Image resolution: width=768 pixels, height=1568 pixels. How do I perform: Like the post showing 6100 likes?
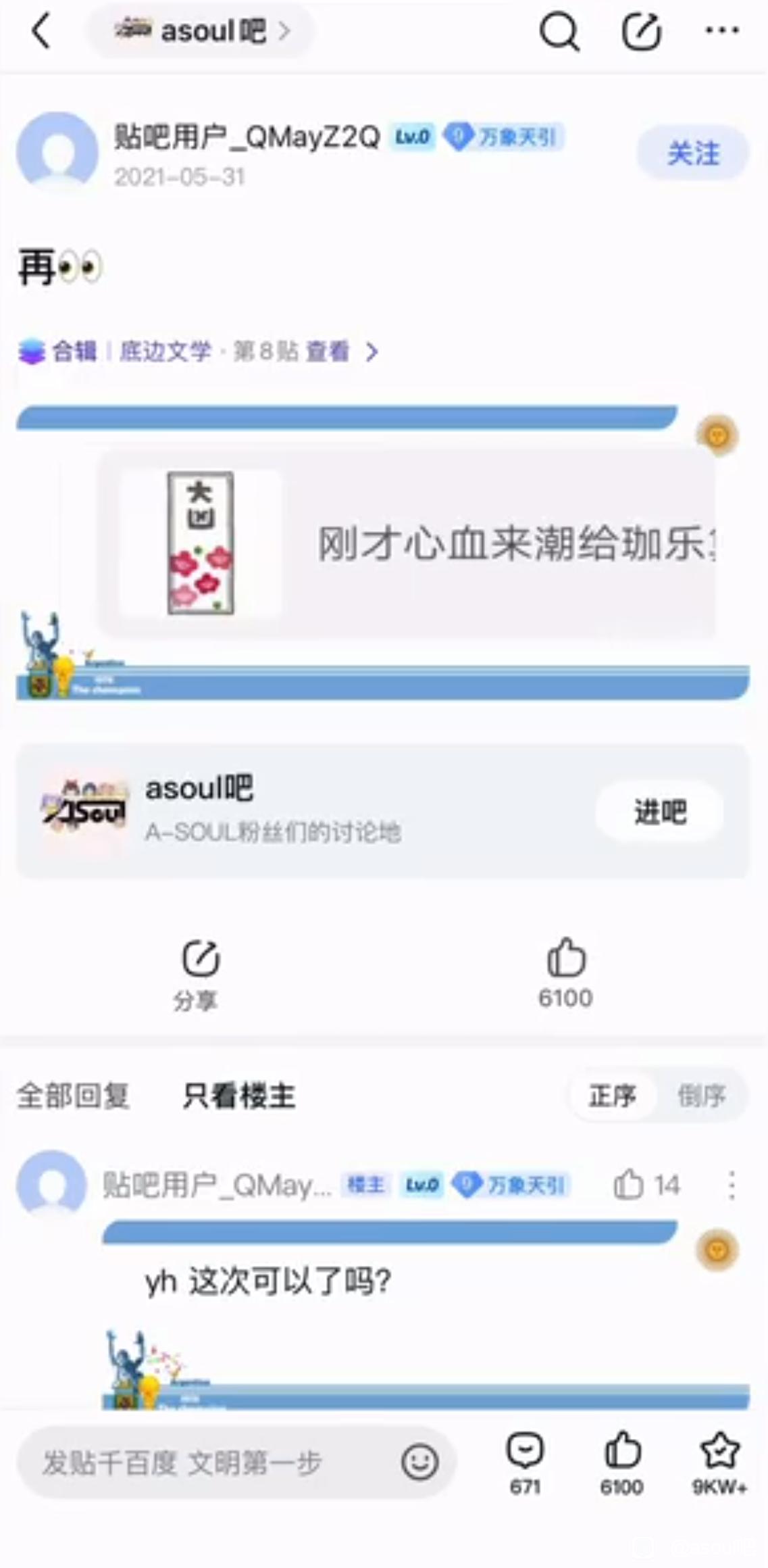point(565,973)
